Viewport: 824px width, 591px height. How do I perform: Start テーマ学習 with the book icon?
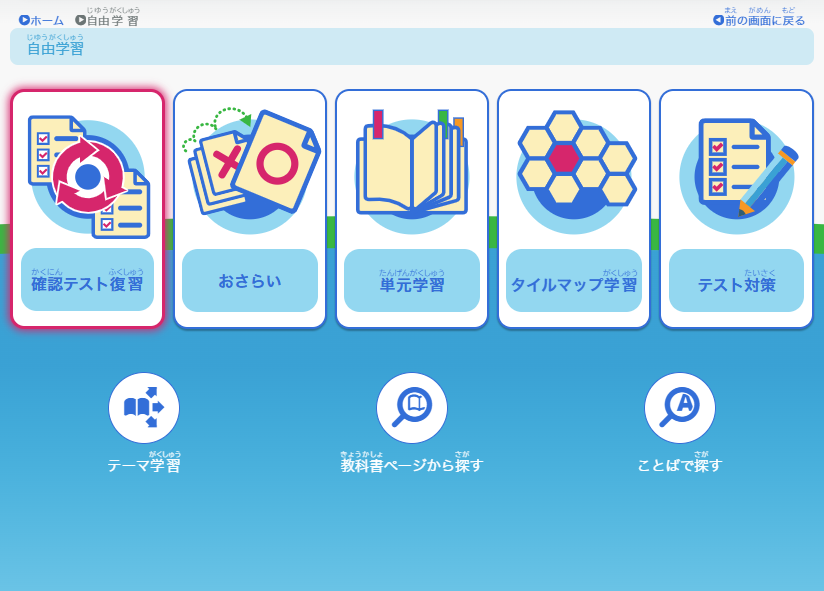tap(144, 408)
